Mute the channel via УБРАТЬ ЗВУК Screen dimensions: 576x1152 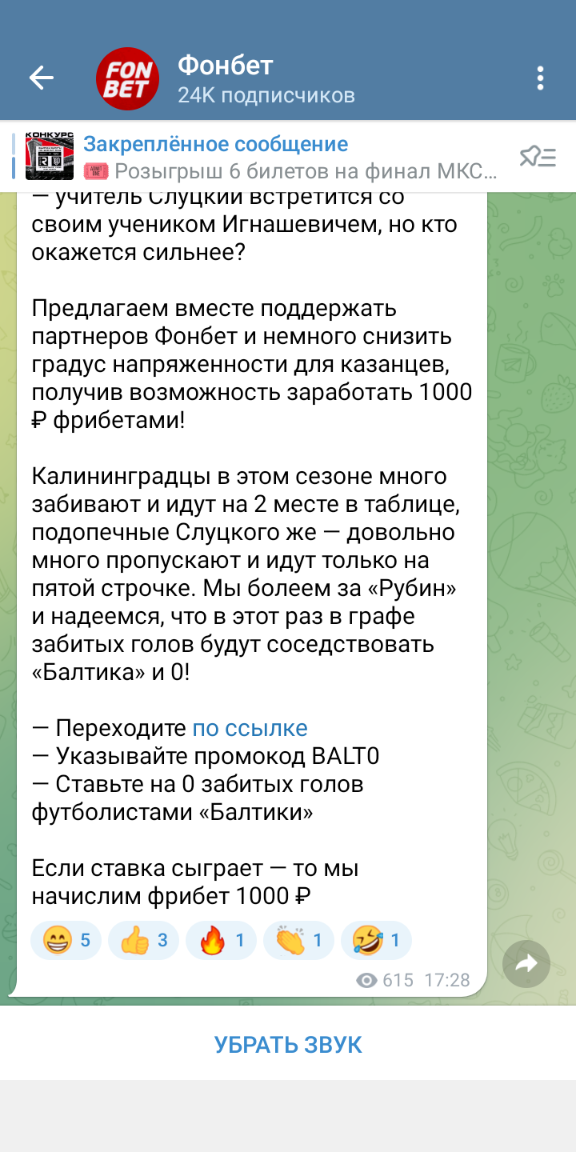coord(288,1044)
